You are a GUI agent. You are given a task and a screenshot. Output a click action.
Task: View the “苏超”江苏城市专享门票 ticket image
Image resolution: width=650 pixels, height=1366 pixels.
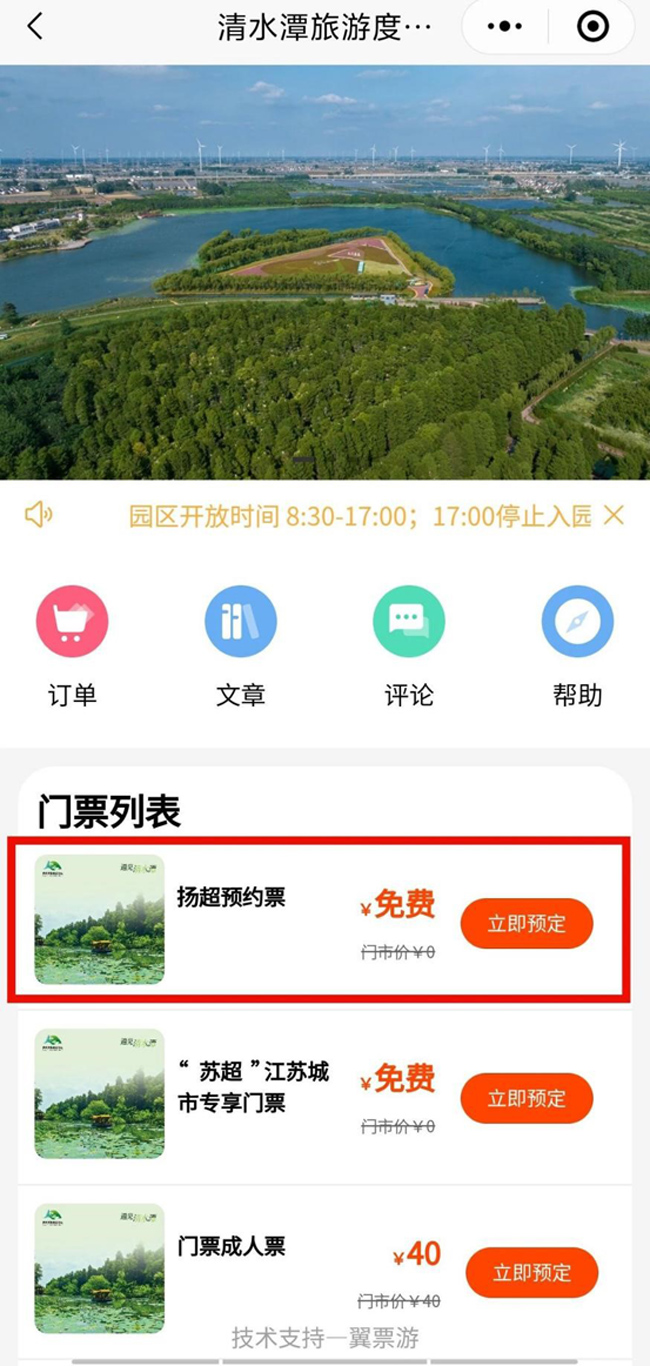99,1094
